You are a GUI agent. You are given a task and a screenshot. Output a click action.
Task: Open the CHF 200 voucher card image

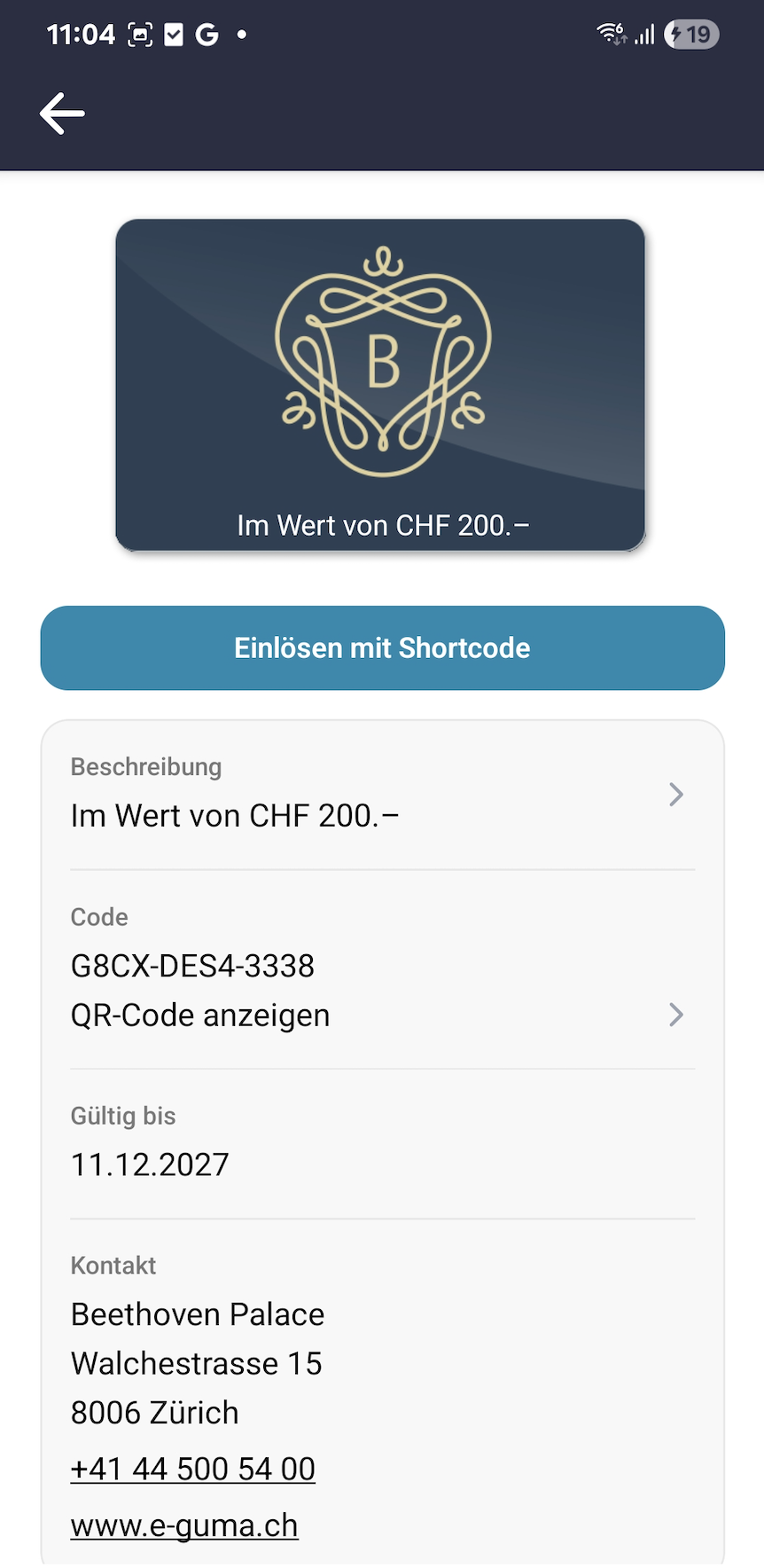[380, 385]
